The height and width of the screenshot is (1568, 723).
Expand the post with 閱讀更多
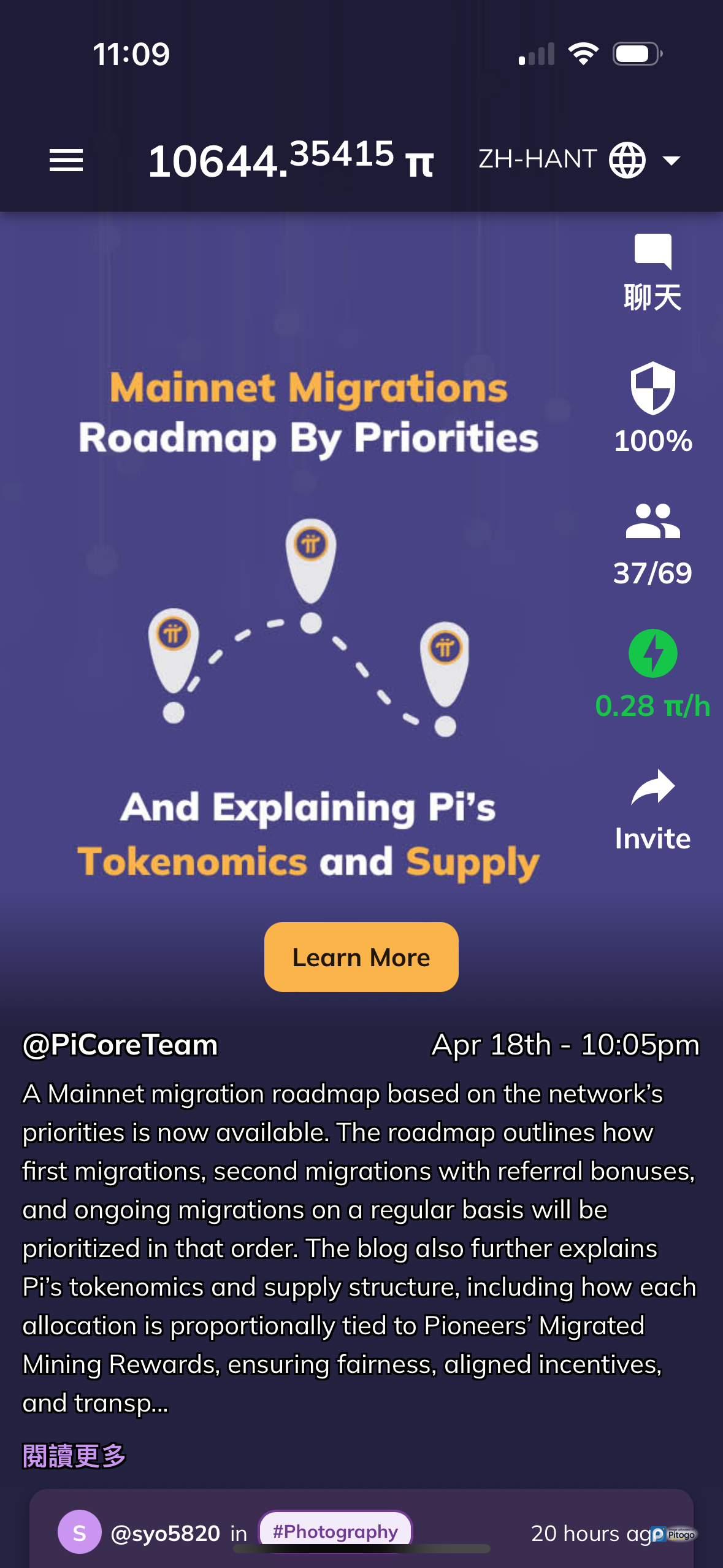74,1456
